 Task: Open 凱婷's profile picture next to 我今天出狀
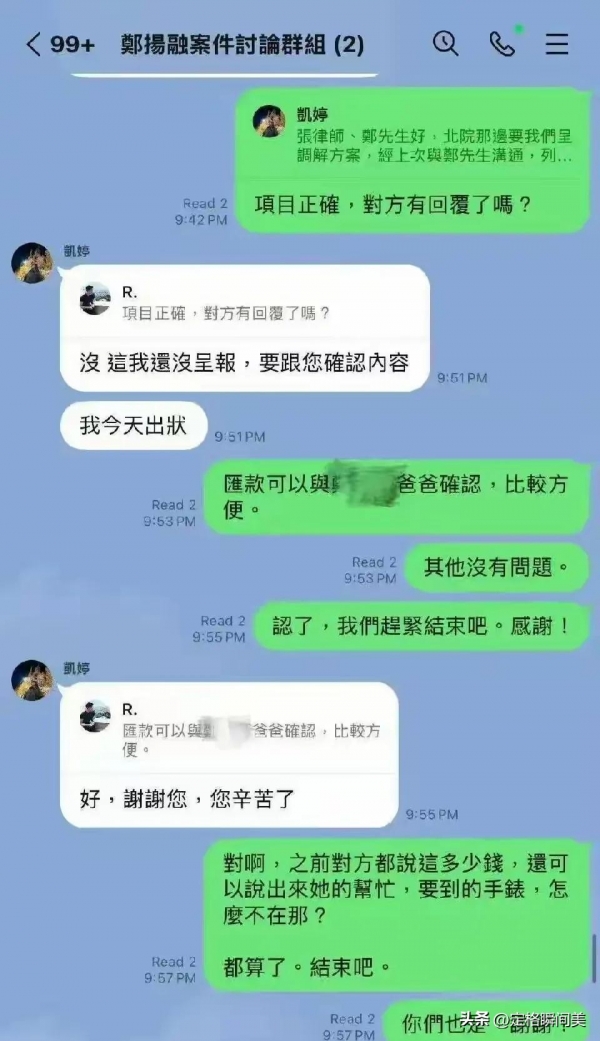click(32, 263)
